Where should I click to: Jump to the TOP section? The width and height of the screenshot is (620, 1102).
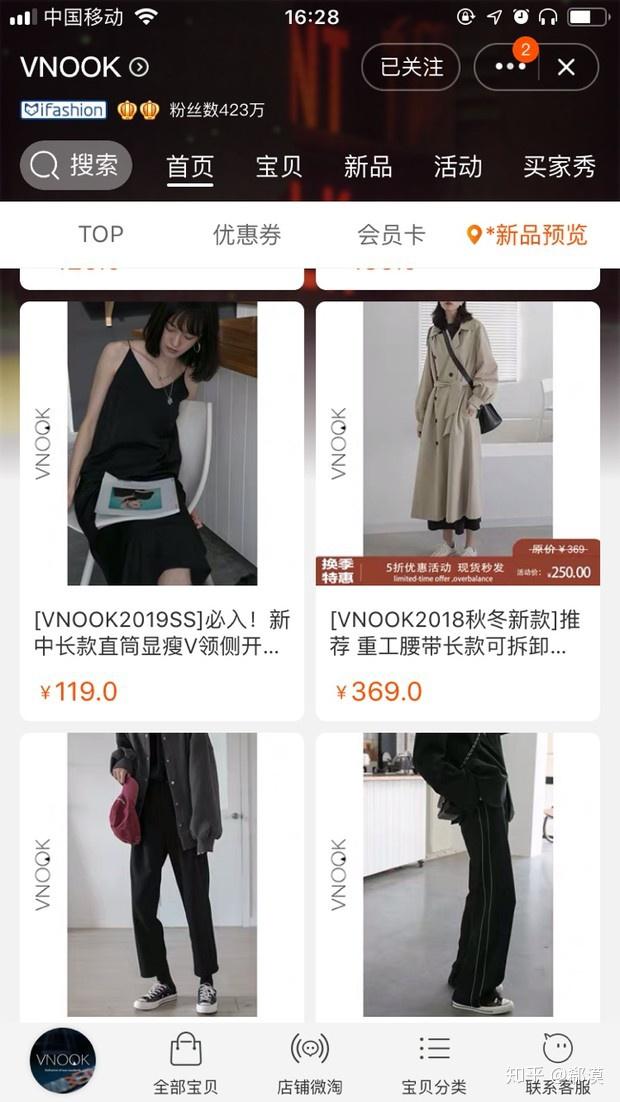101,235
